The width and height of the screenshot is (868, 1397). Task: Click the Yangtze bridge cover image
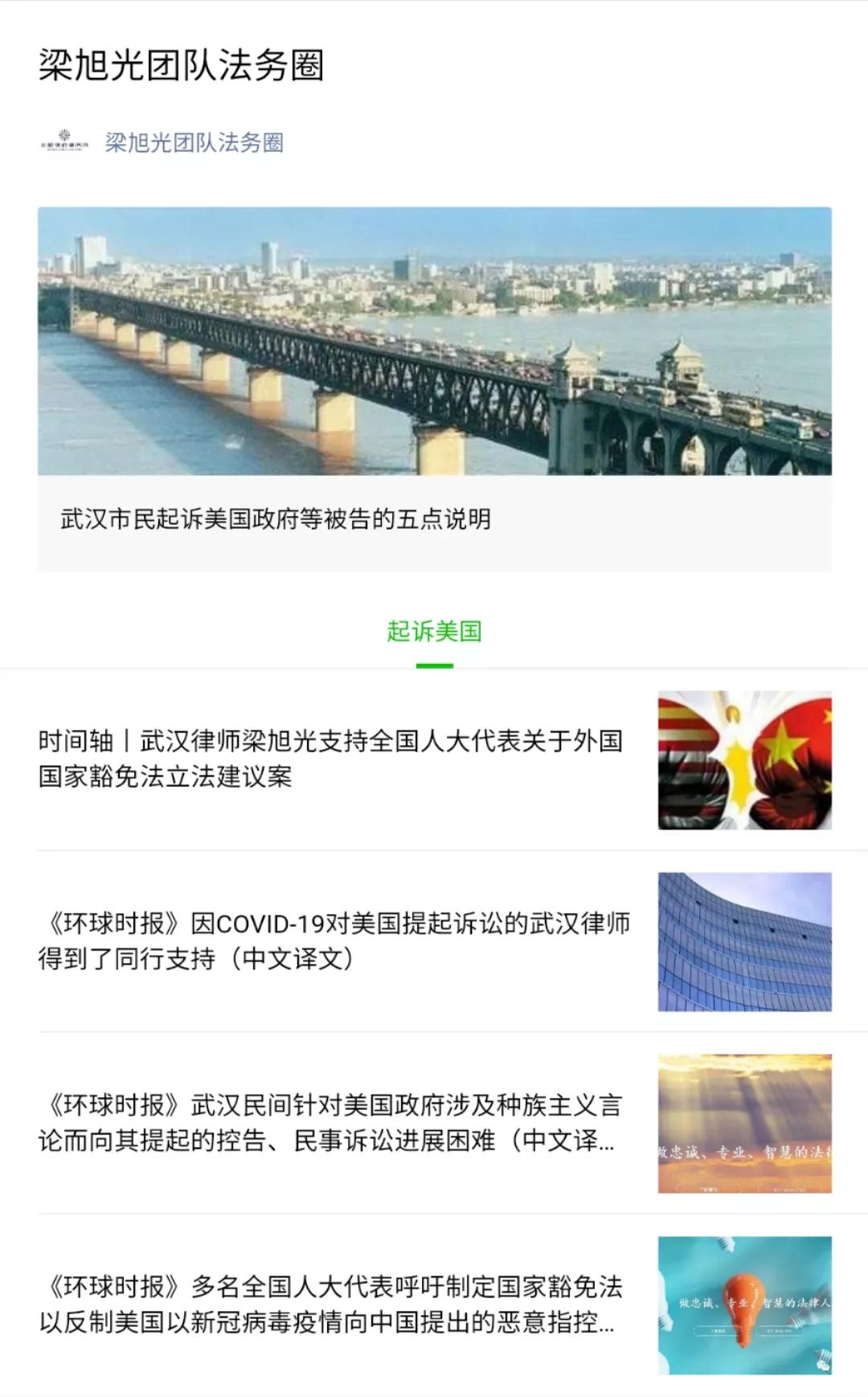[434, 342]
